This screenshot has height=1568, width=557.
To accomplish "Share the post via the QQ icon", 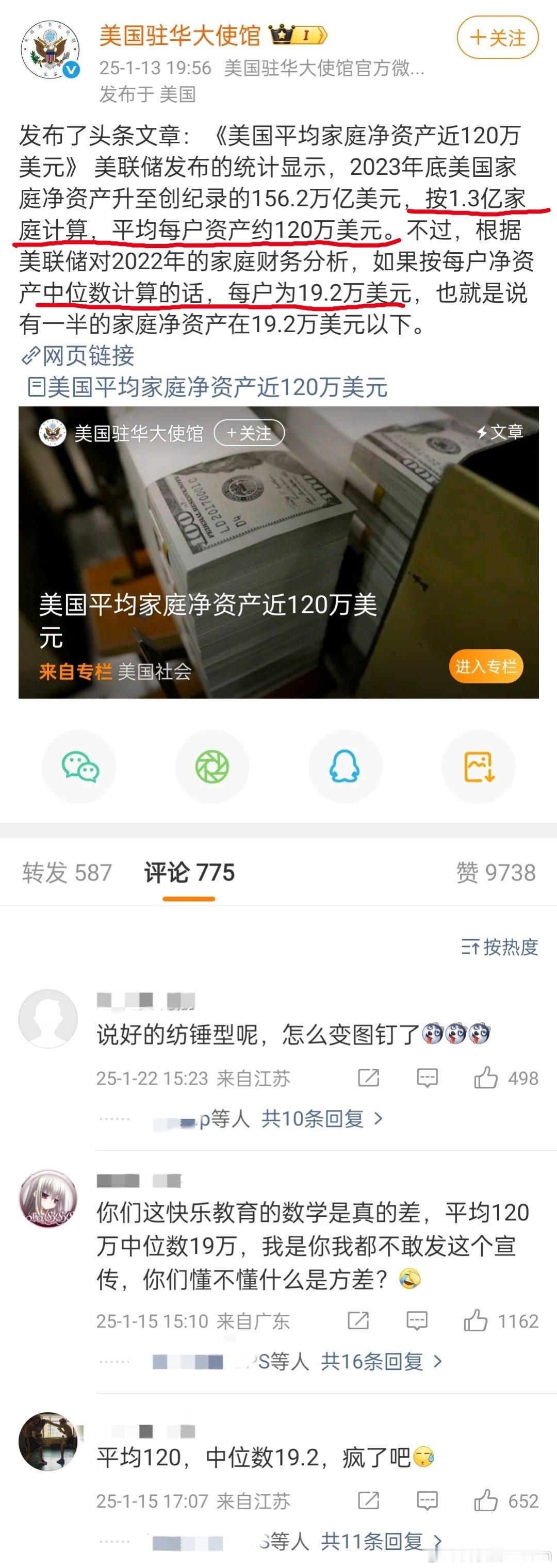I will tap(345, 766).
